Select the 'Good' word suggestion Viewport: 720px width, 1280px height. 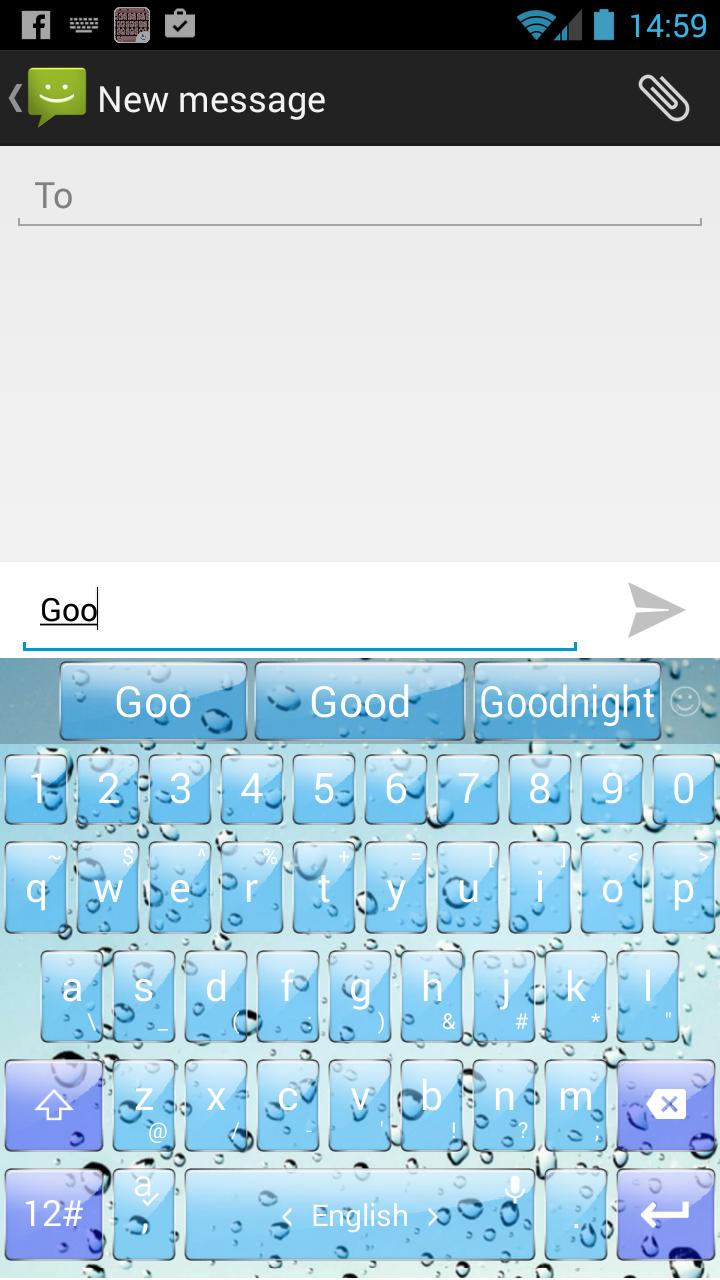(359, 701)
